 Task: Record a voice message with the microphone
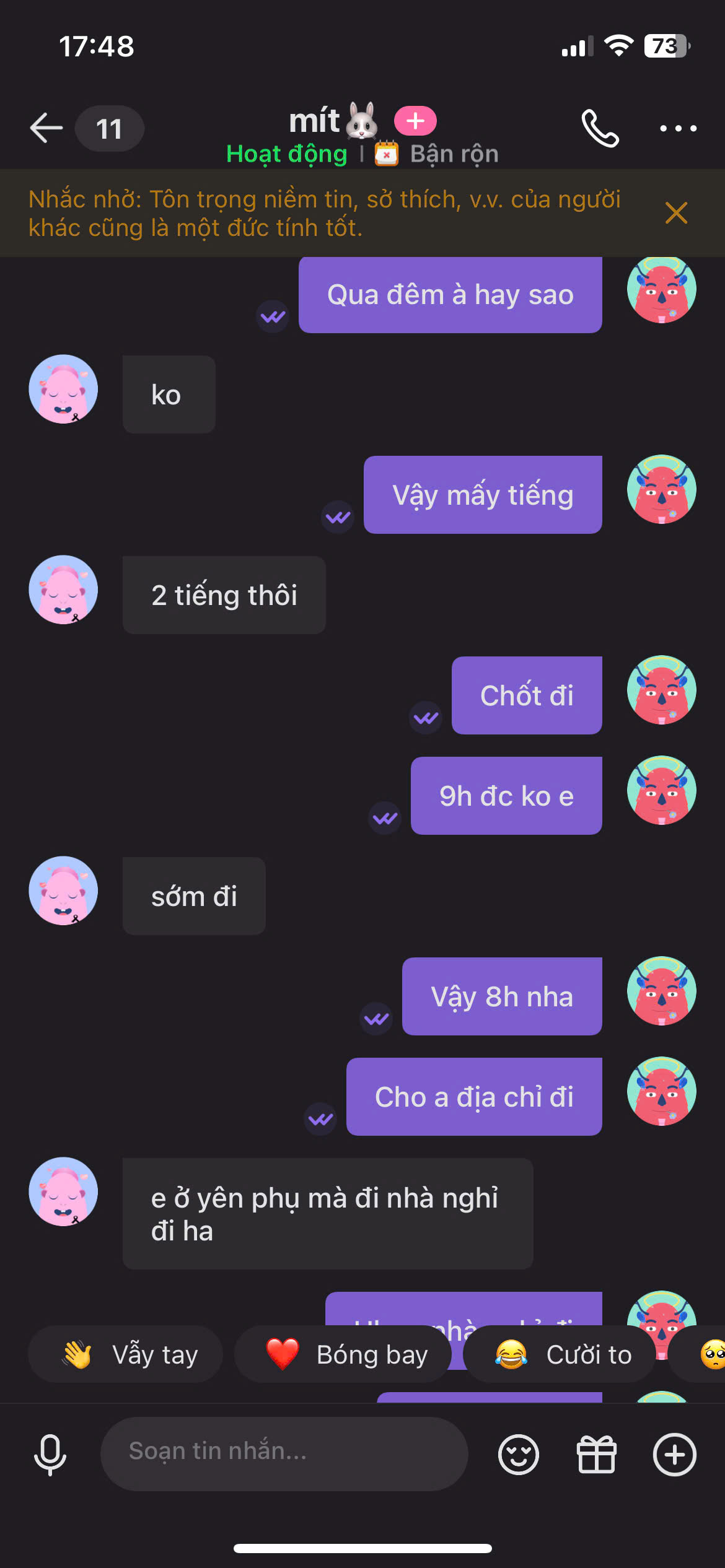(50, 1454)
